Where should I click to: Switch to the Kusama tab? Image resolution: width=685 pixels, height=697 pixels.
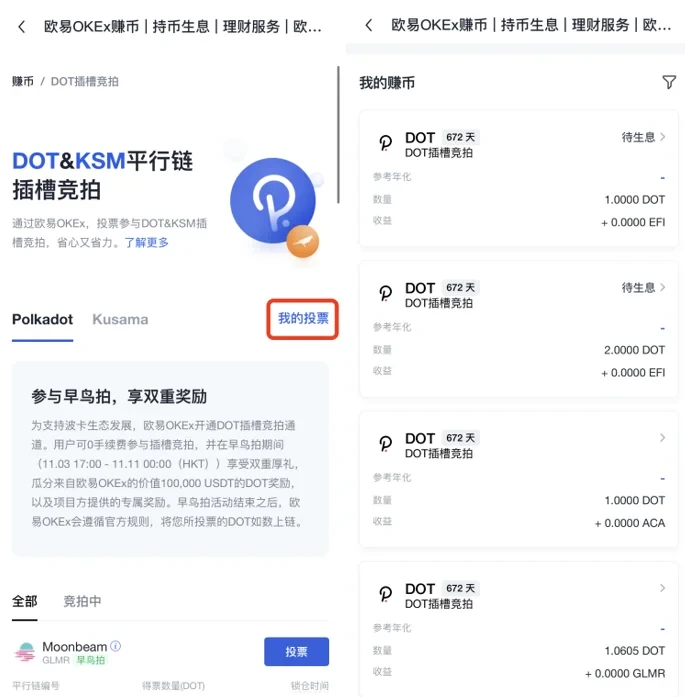[x=120, y=320]
